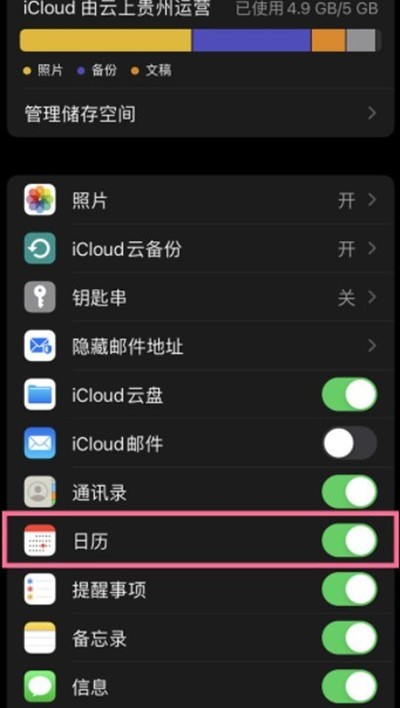The image size is (400, 708).
Task: Switch off 提醒事项 sync
Action: [x=349, y=589]
